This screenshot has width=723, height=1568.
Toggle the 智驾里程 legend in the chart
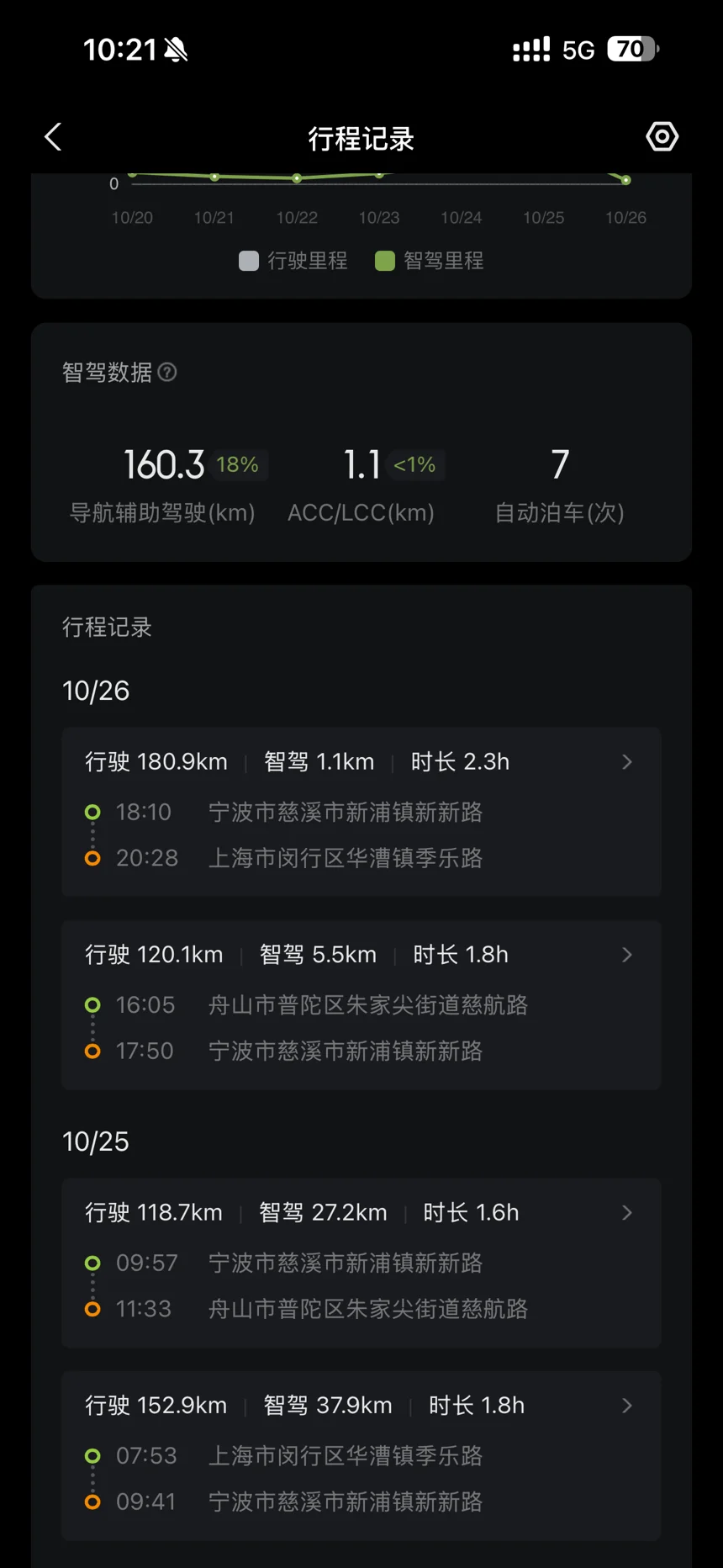(430, 261)
